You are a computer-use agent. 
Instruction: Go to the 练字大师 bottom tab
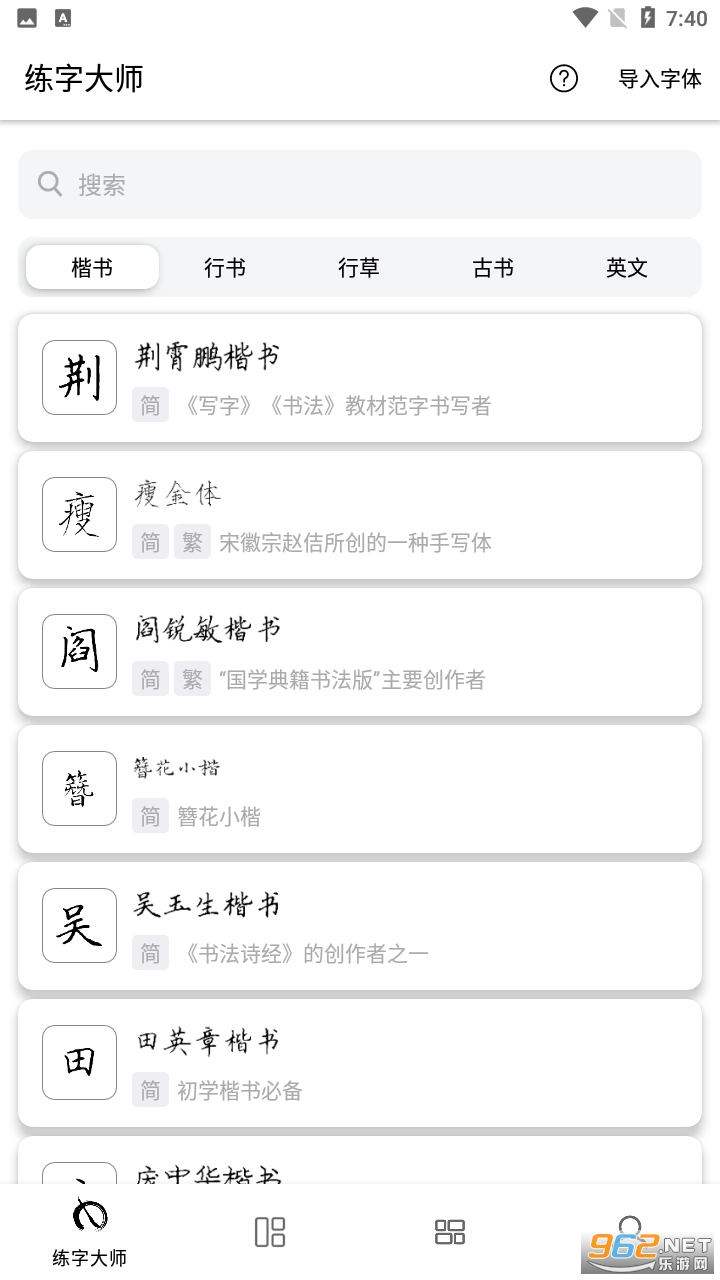pyautogui.click(x=90, y=1232)
